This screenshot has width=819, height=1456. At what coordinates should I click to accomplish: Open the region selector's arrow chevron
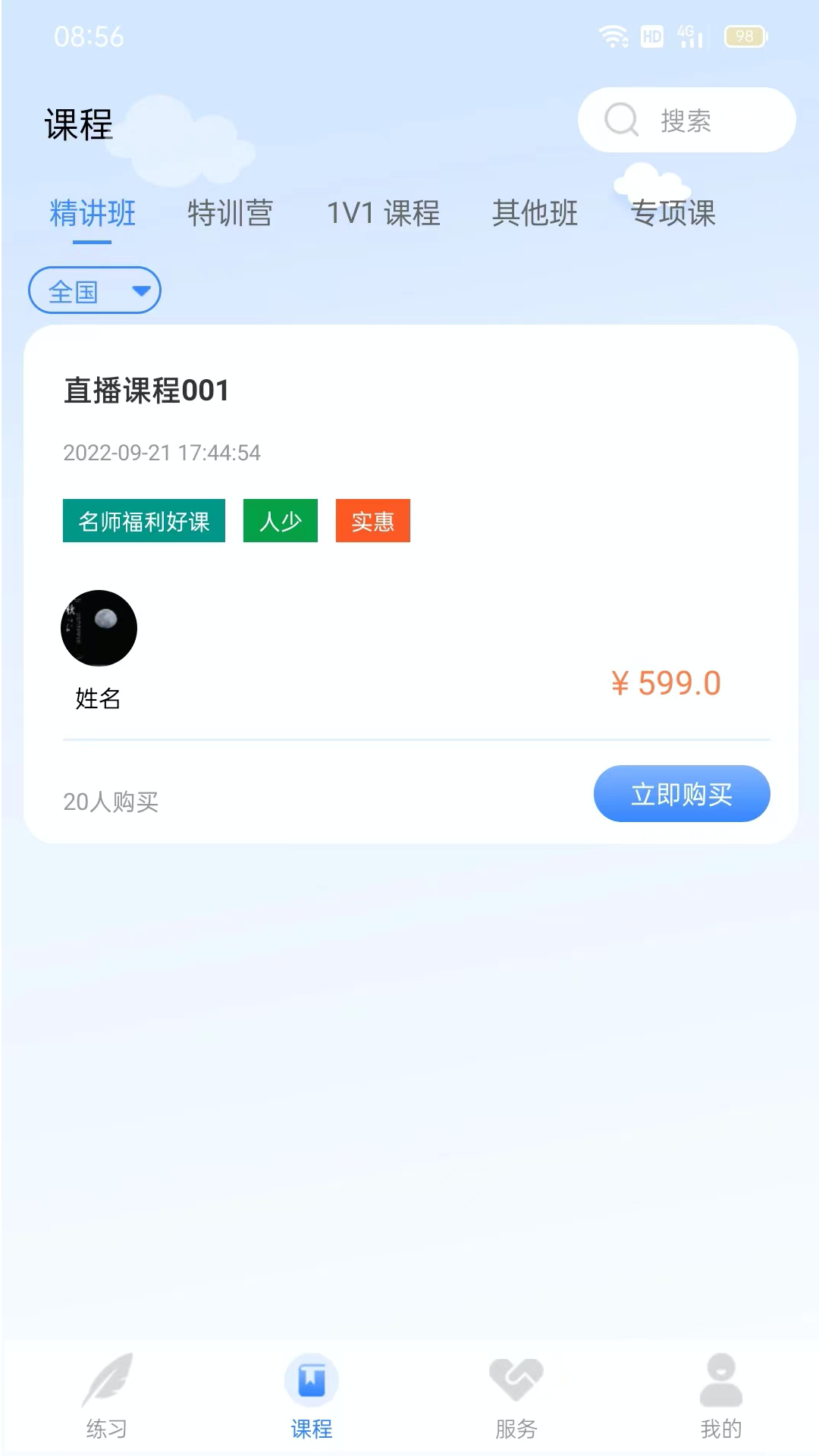142,290
